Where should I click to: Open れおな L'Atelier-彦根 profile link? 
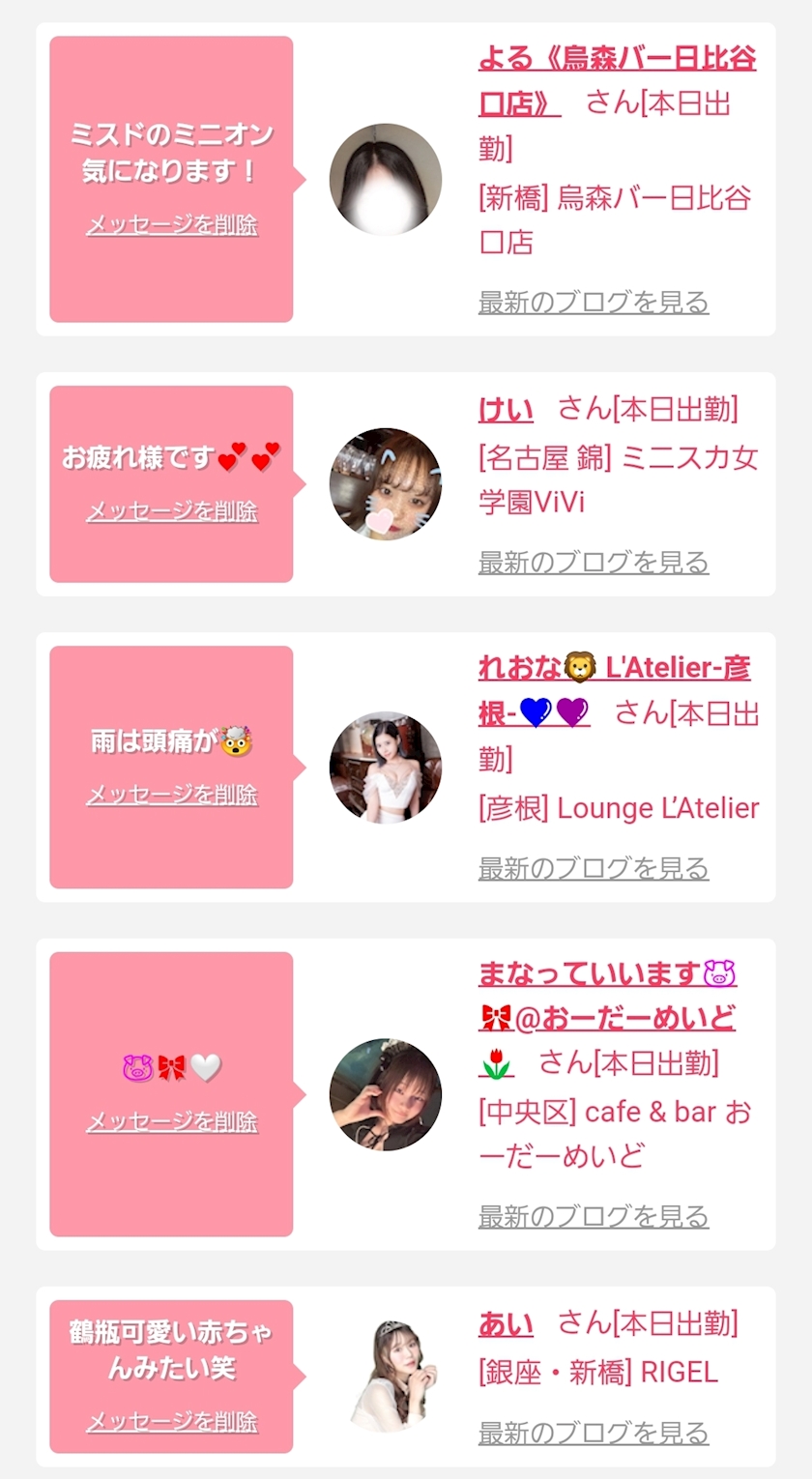[x=615, y=690]
